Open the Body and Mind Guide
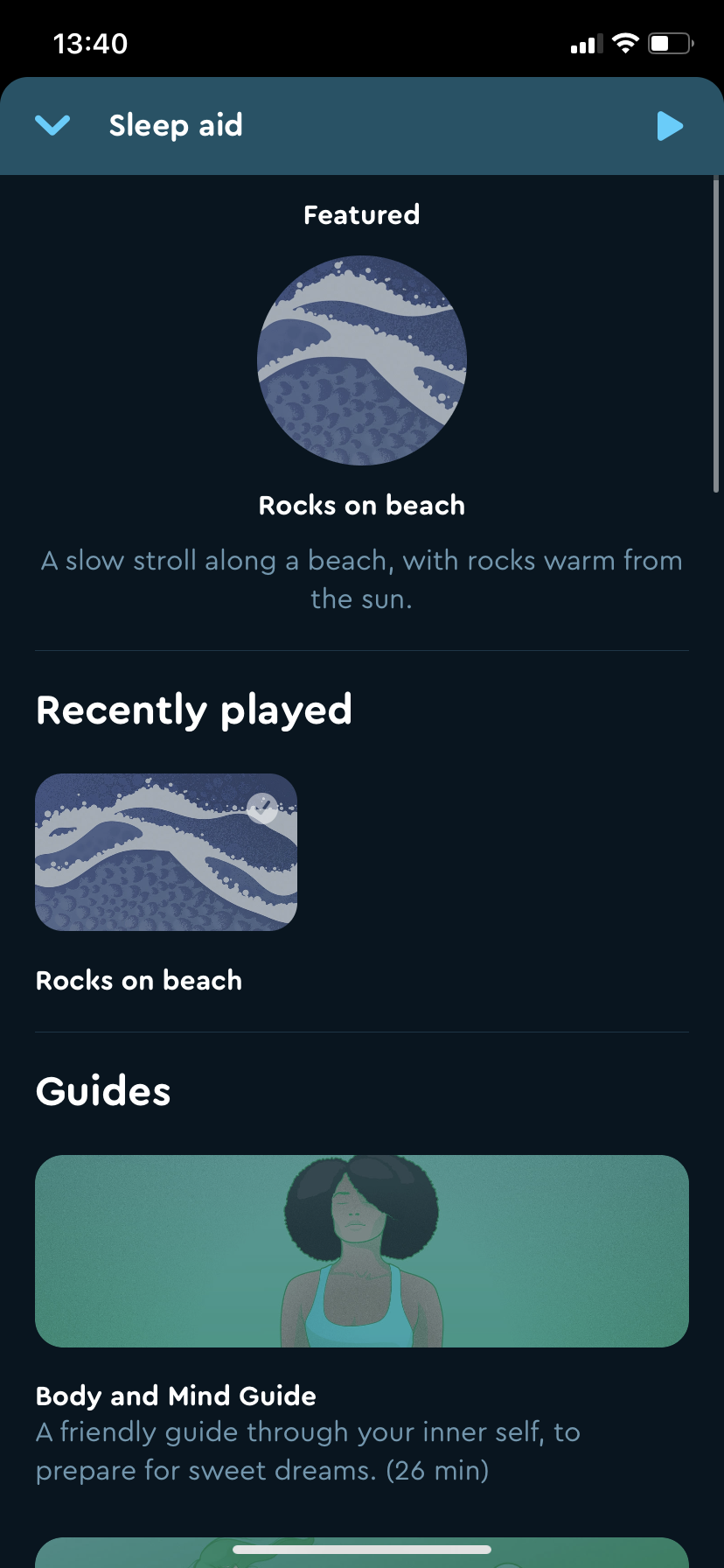Screen dimensions: 724x1568 pyautogui.click(x=362, y=1251)
